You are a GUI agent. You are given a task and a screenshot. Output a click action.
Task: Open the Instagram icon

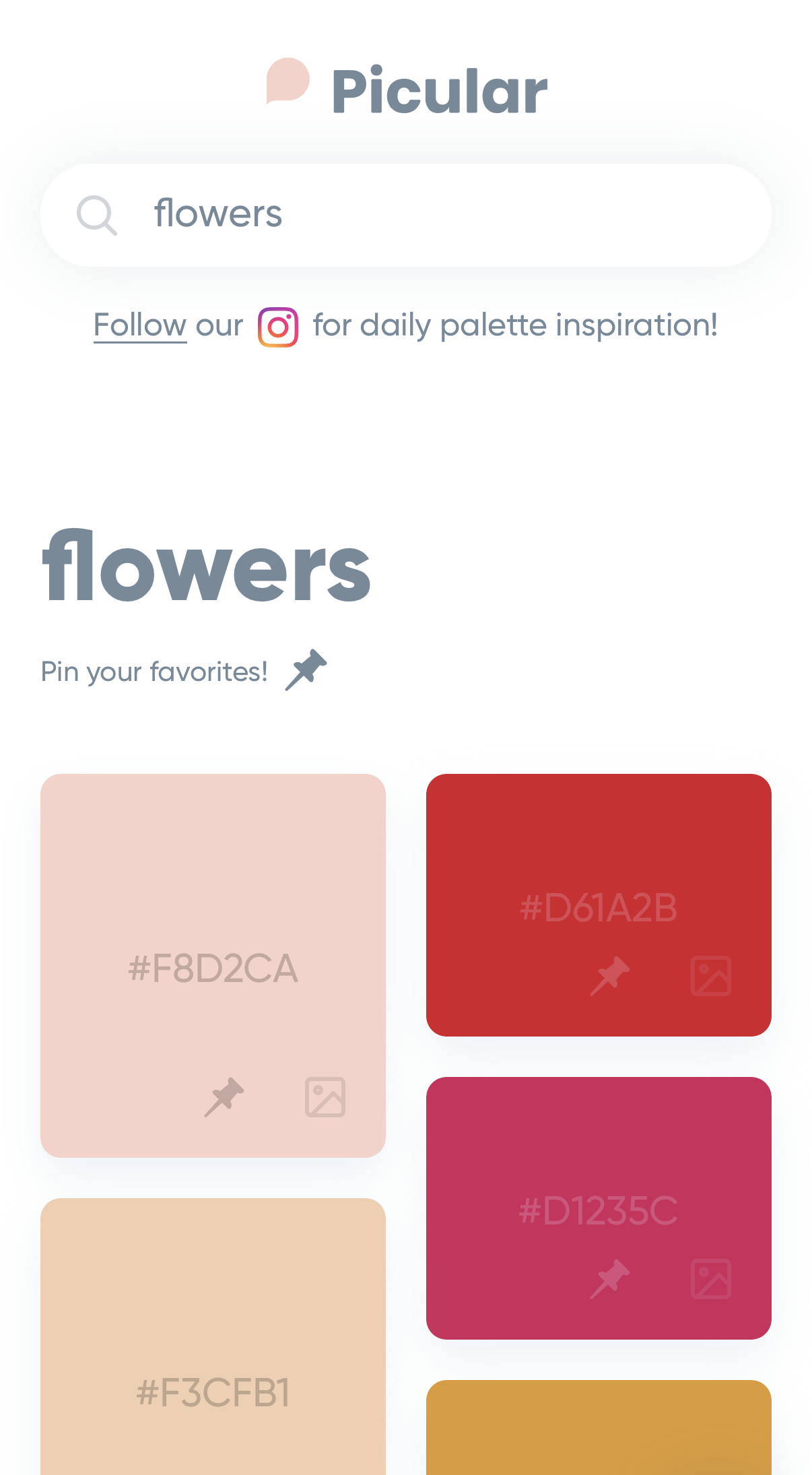[278, 327]
